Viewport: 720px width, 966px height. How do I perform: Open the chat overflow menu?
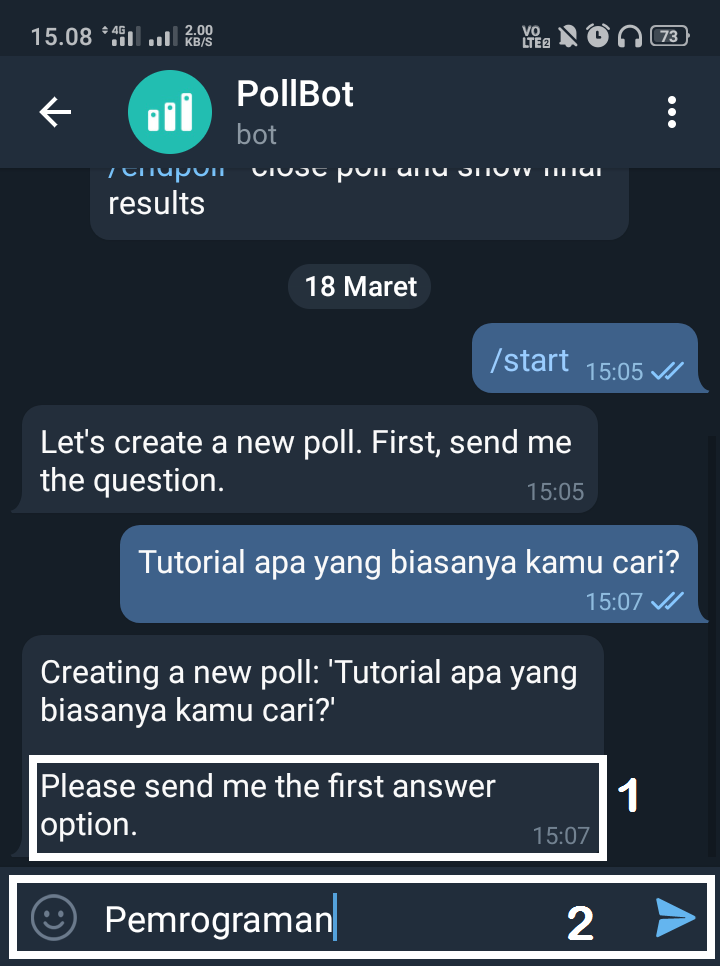point(672,112)
